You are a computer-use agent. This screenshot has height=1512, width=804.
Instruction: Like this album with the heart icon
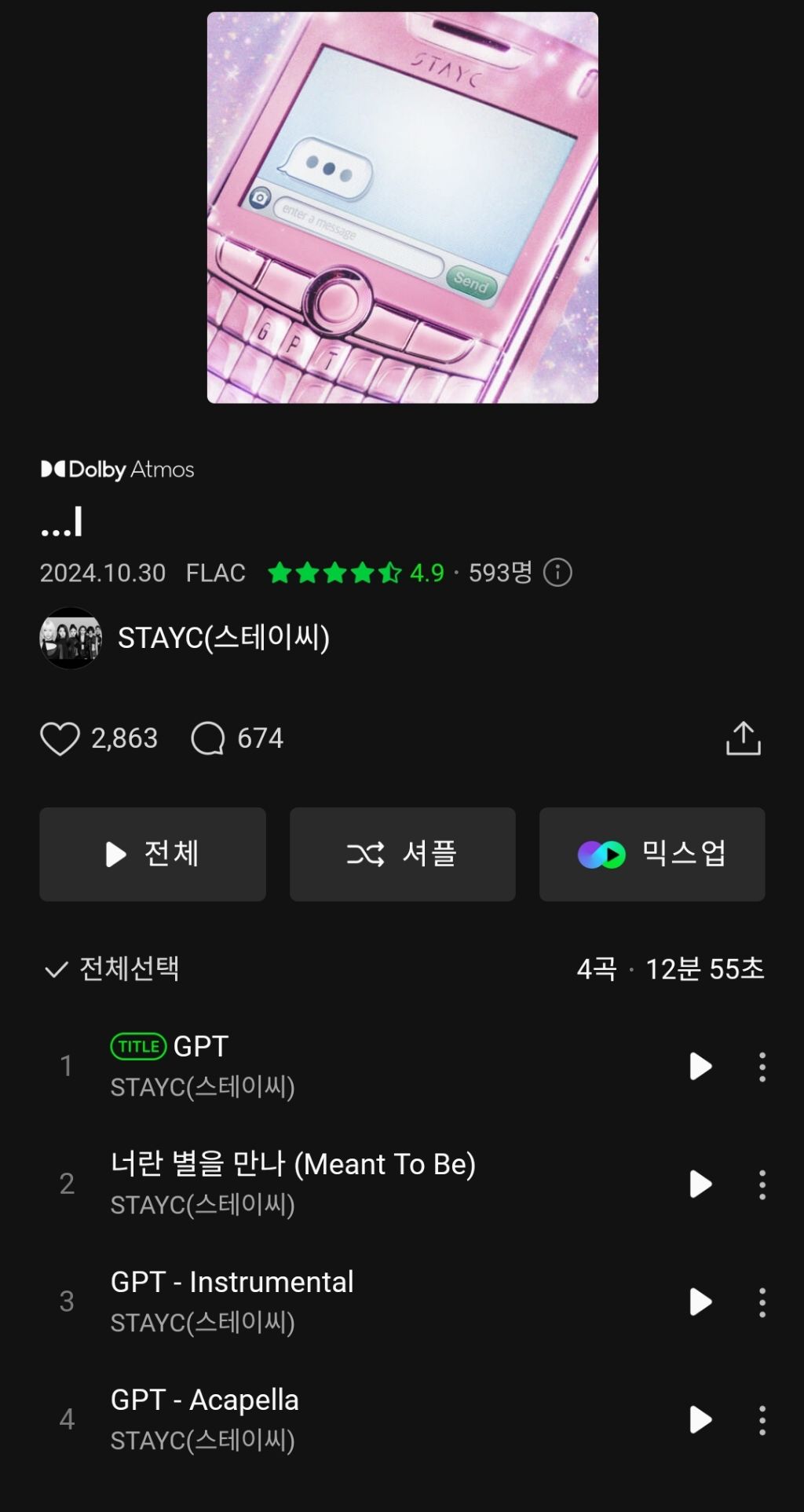click(x=60, y=738)
